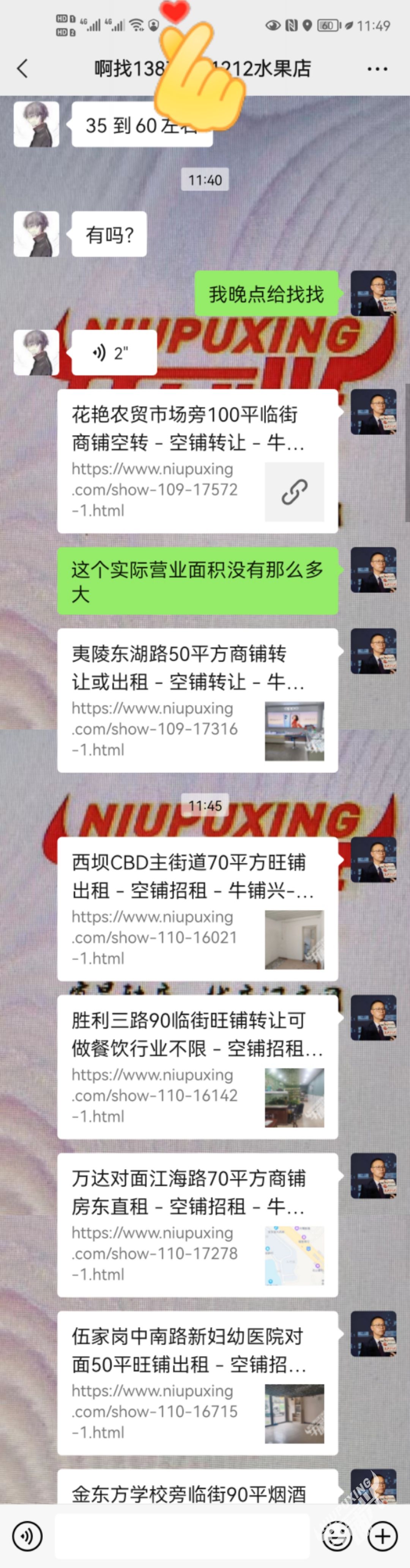Open own avatar beside 我晚点给找找
The height and width of the screenshot is (1568, 410).
pyautogui.click(x=373, y=293)
